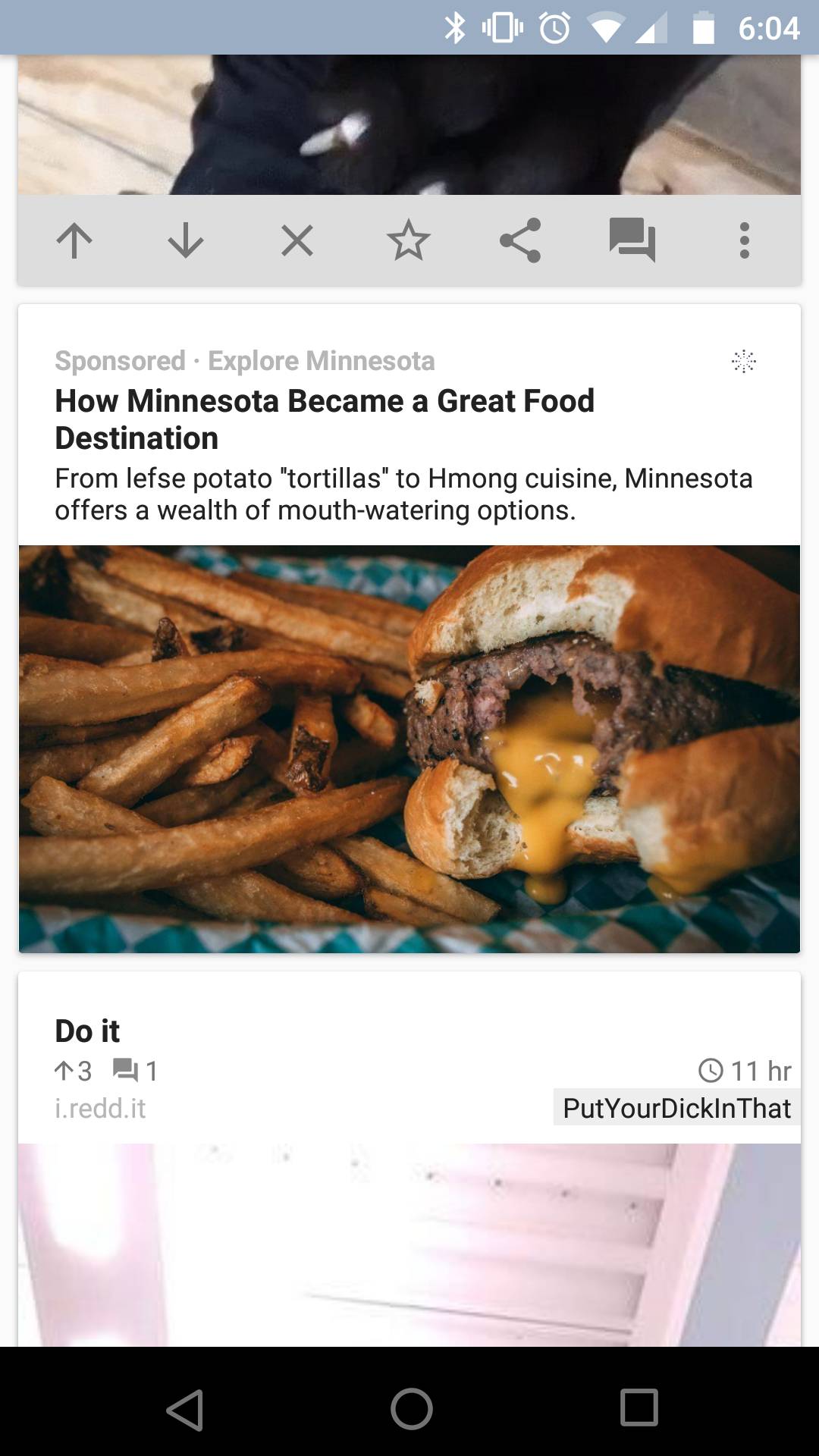Hide the post using the X icon
Image resolution: width=819 pixels, height=1456 pixels.
[297, 241]
